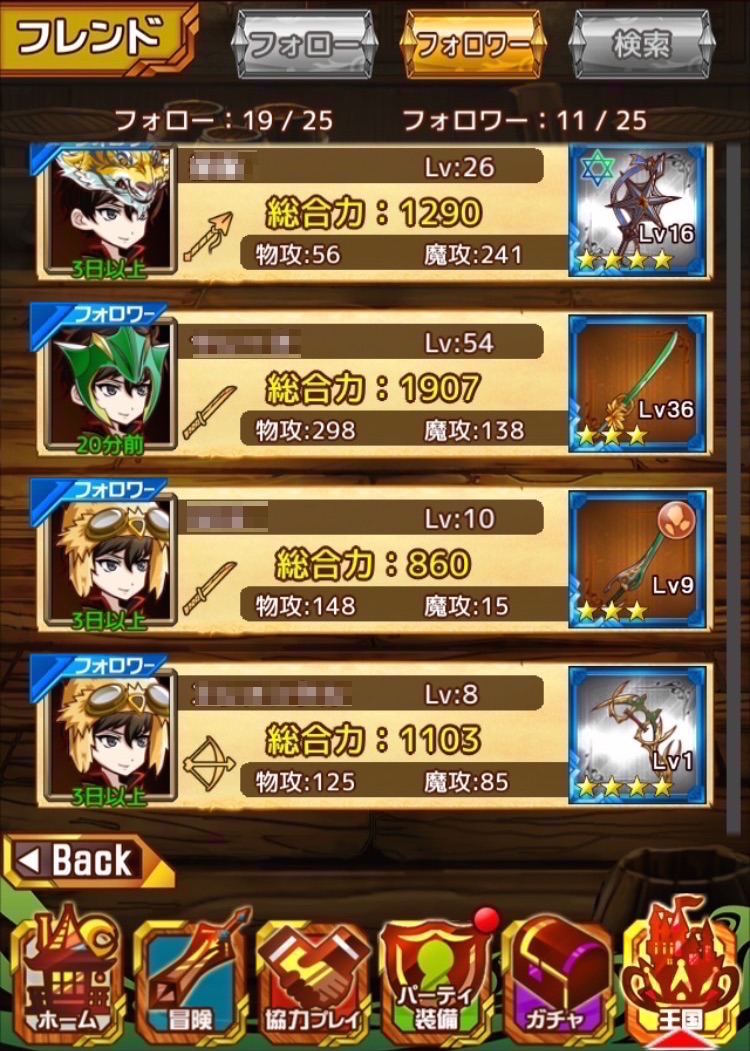
Task: Select the フォロワー tab
Action: point(472,45)
